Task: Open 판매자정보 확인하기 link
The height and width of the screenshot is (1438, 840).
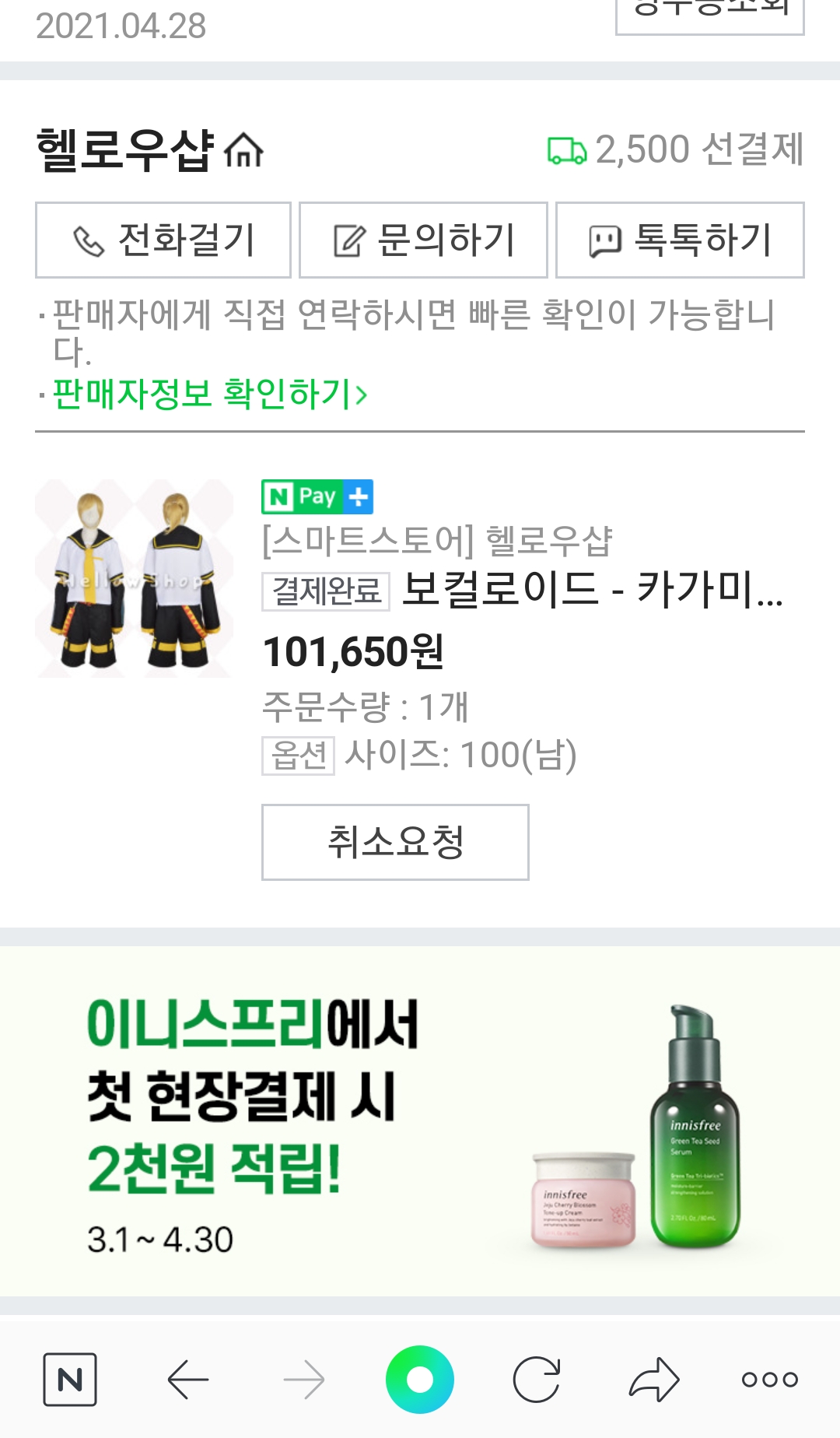Action: pyautogui.click(x=209, y=394)
